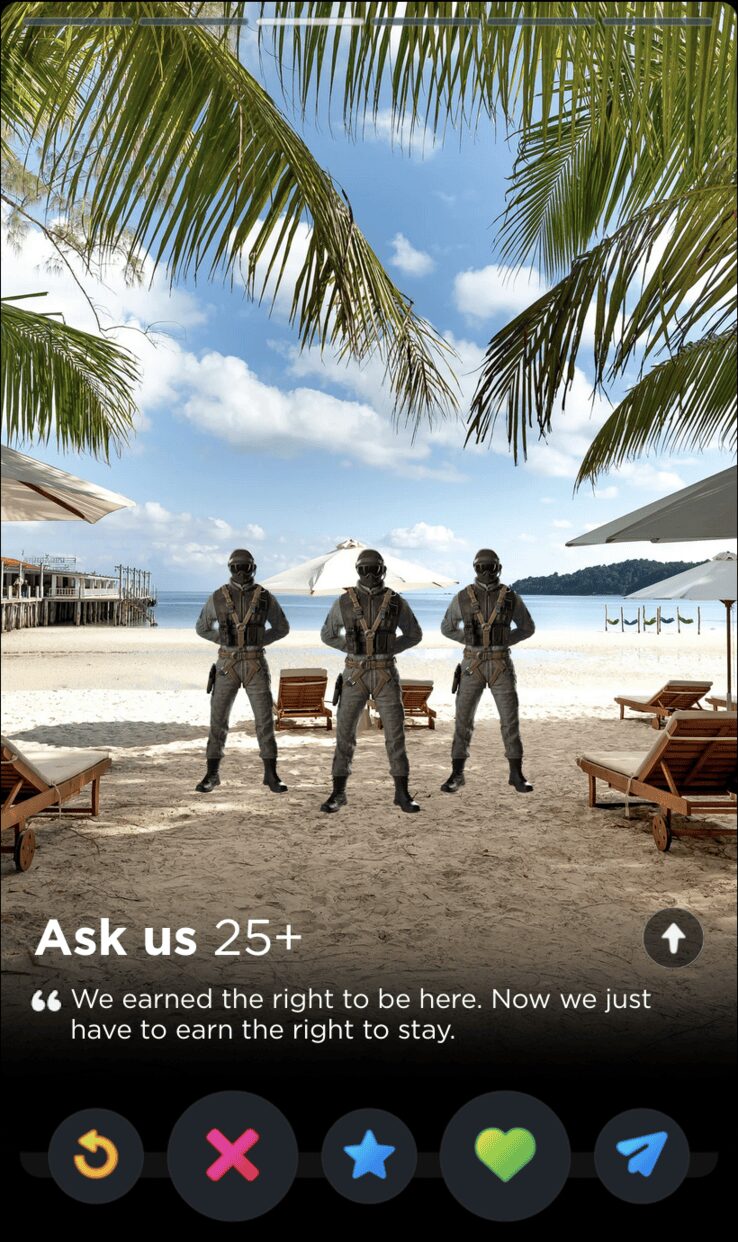This screenshot has height=1242, width=738.
Task: Send a Super Like with the star
Action: point(369,1155)
